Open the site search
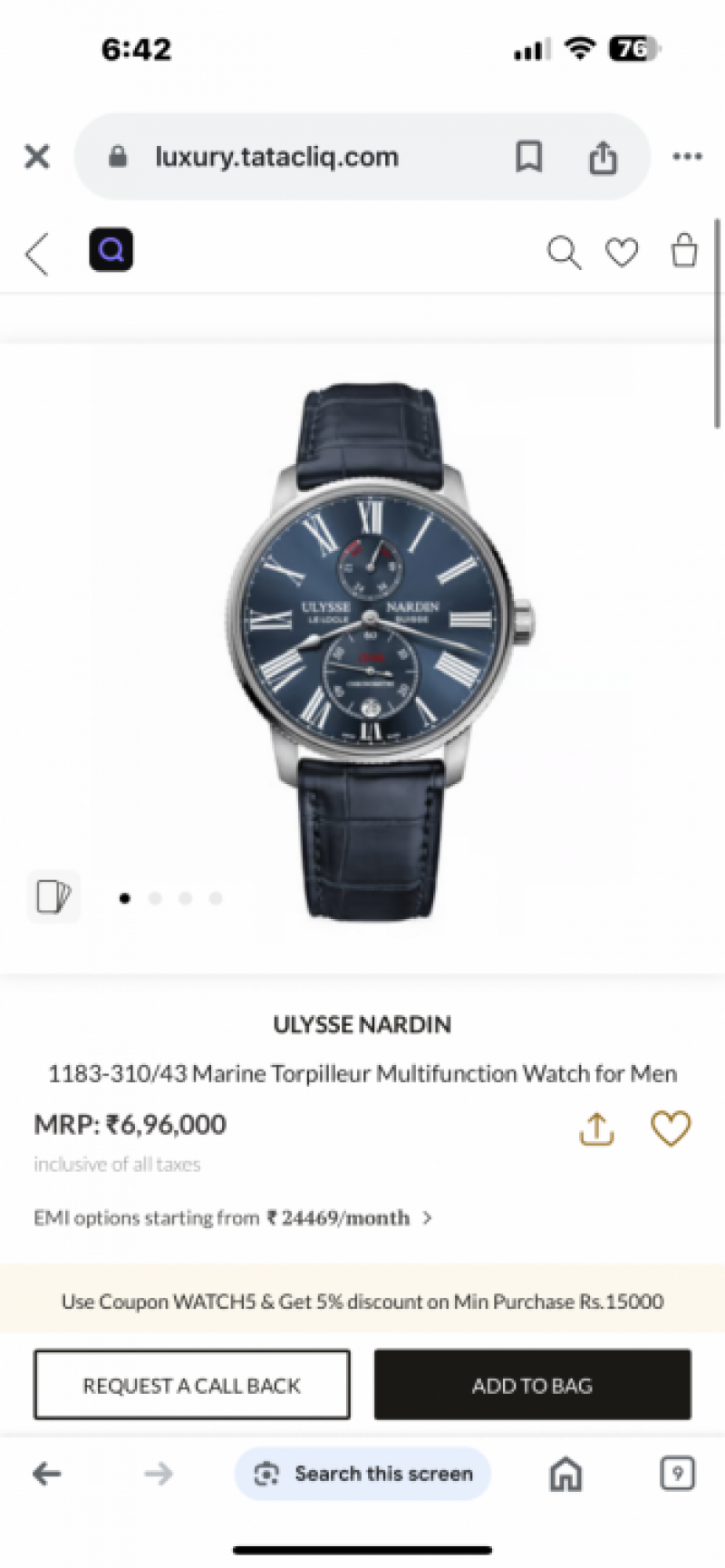The height and width of the screenshot is (1568, 725). (563, 253)
